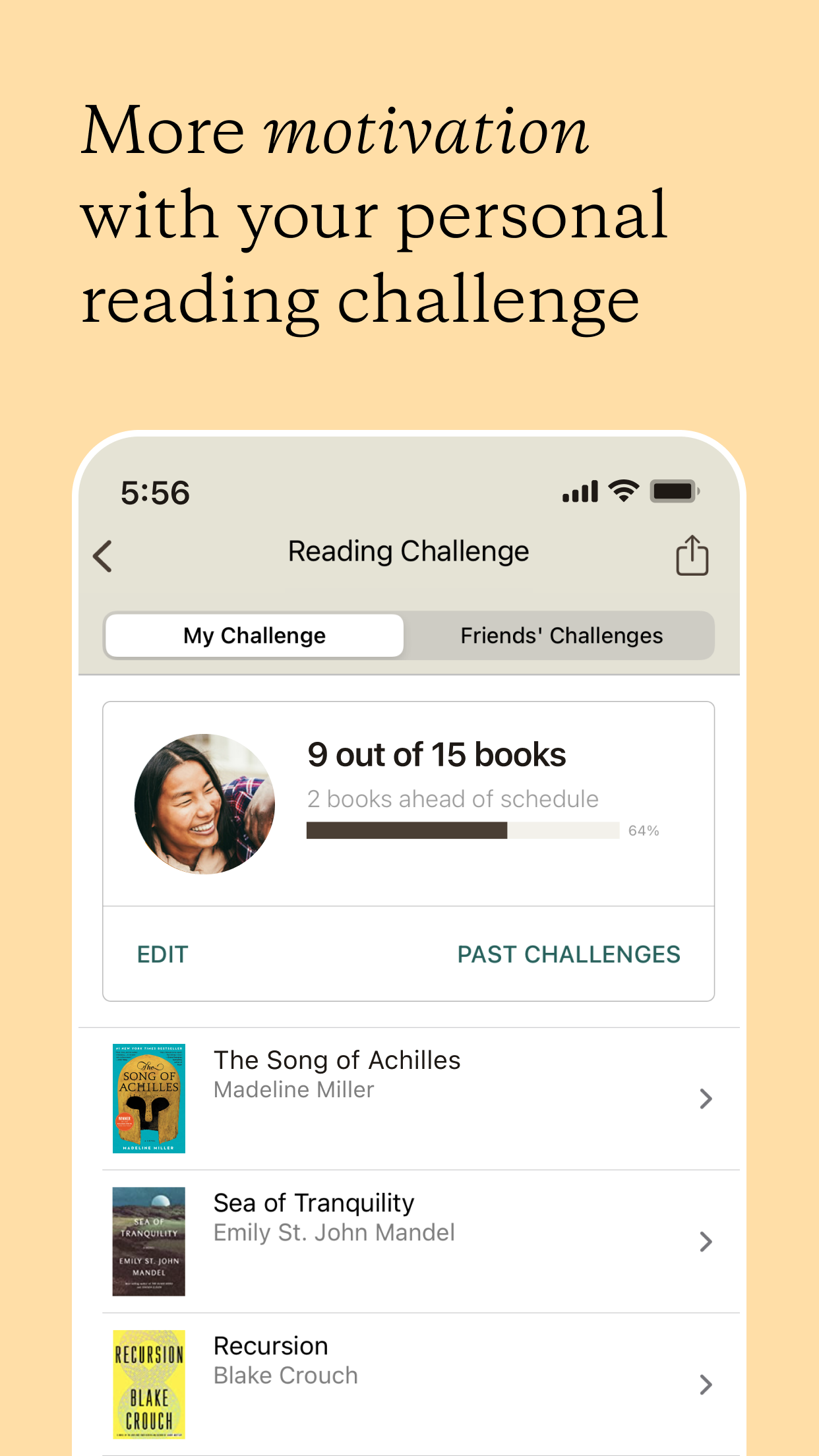Image resolution: width=819 pixels, height=1456 pixels.
Task: Open EDIT for the reading challenge
Action: click(x=162, y=954)
